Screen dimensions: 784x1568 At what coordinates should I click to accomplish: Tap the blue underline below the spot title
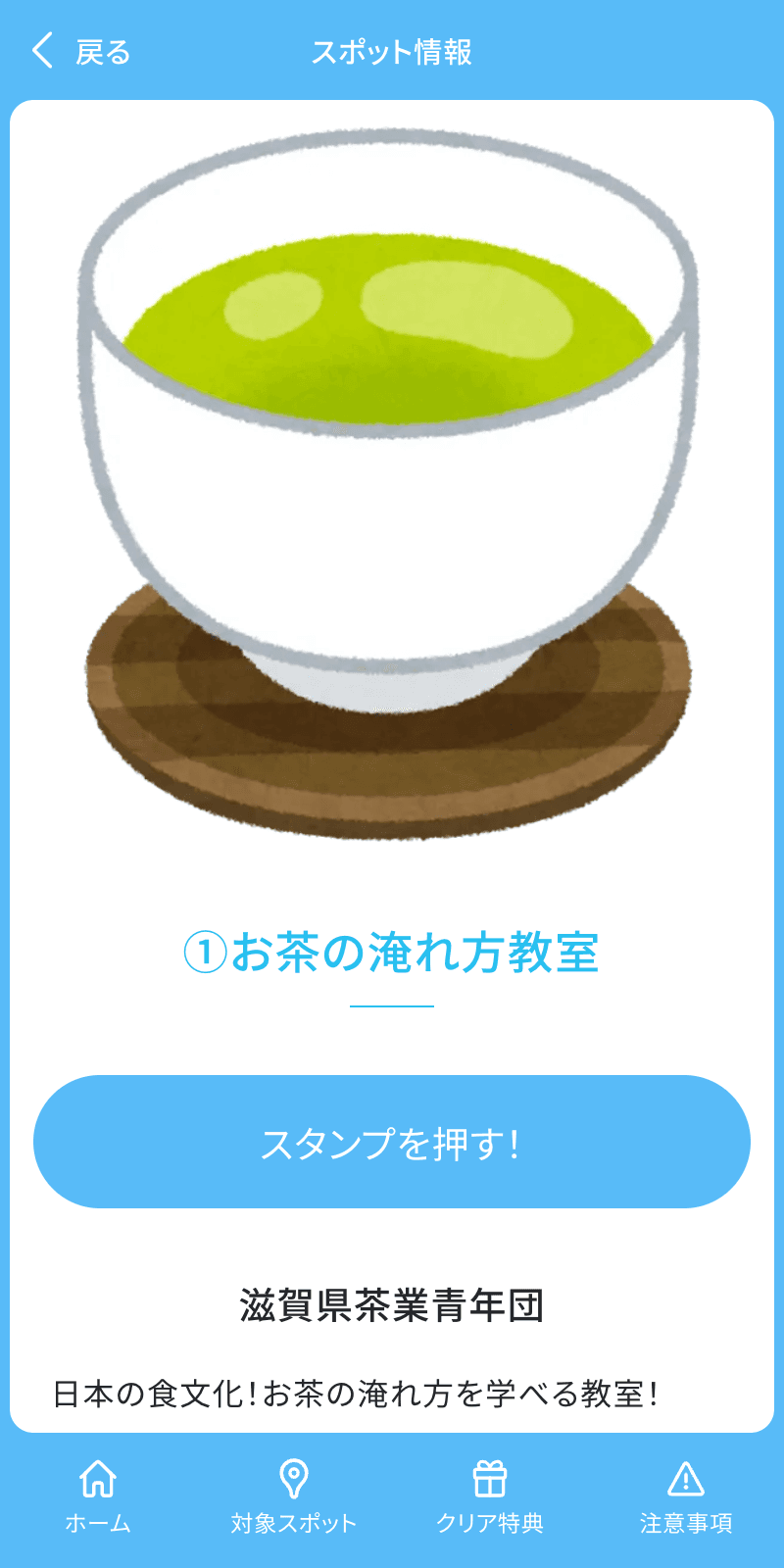point(392,1005)
